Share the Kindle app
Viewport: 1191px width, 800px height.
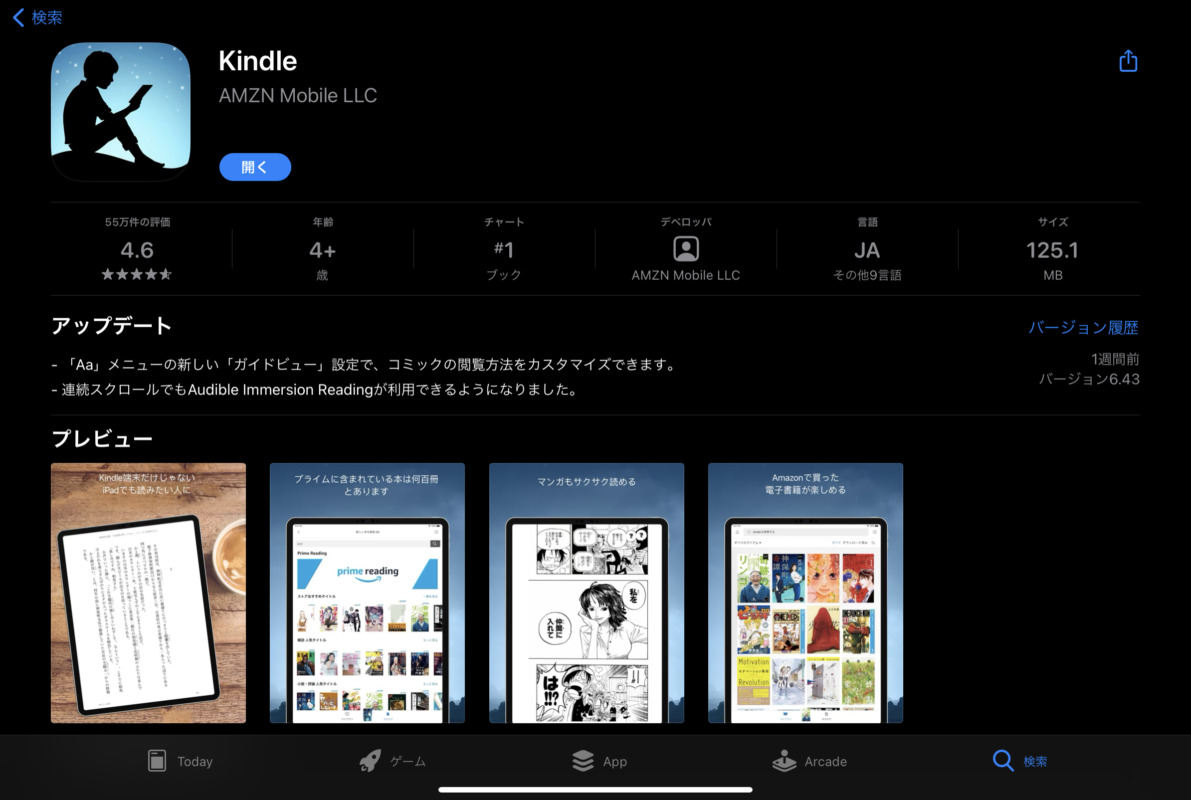(x=1128, y=61)
